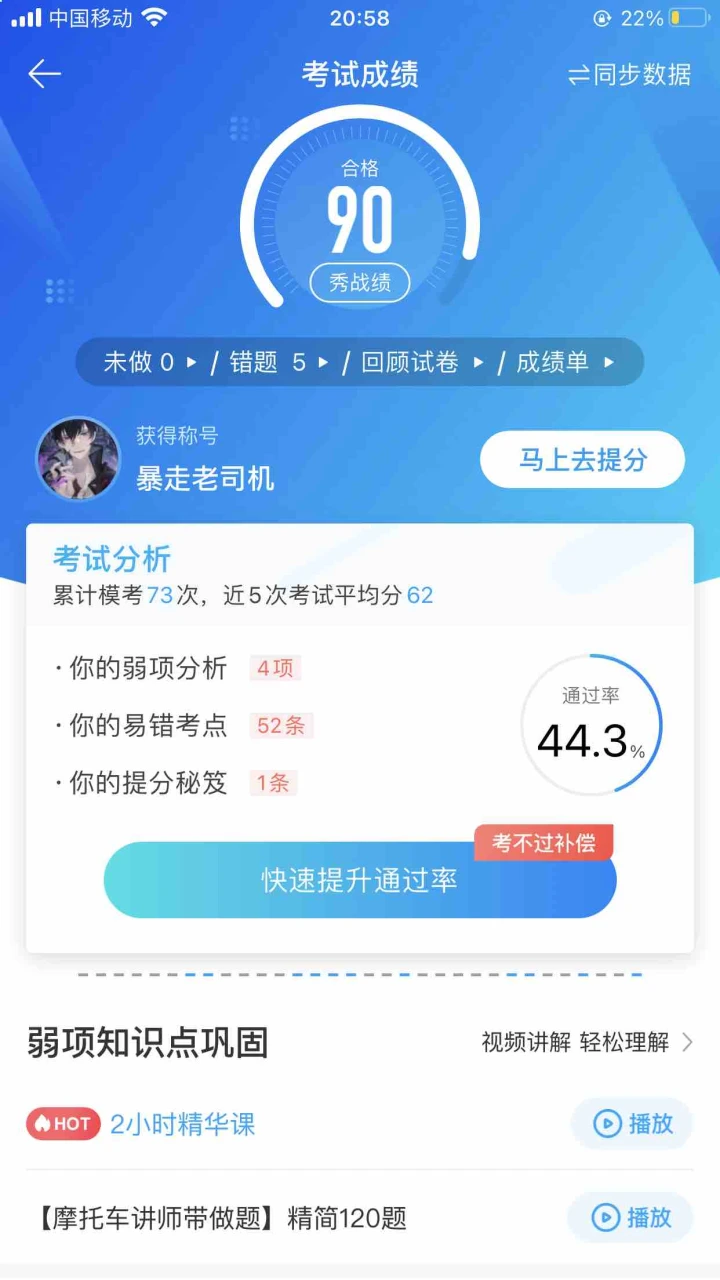Screen dimensions: 720x1280
Task: Open the 视频讲解 轻松理解 link
Action: [x=587, y=1043]
